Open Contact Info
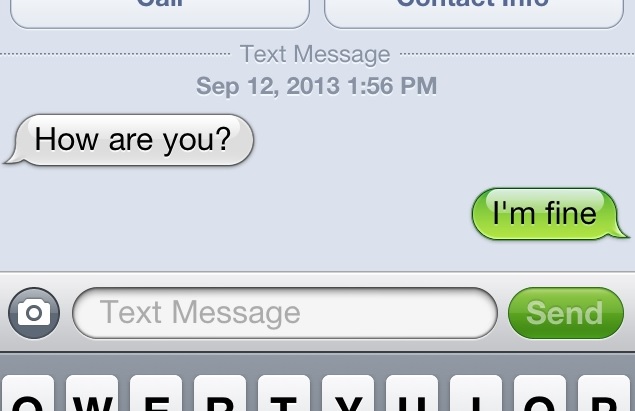The width and height of the screenshot is (635, 411). pyautogui.click(x=473, y=10)
